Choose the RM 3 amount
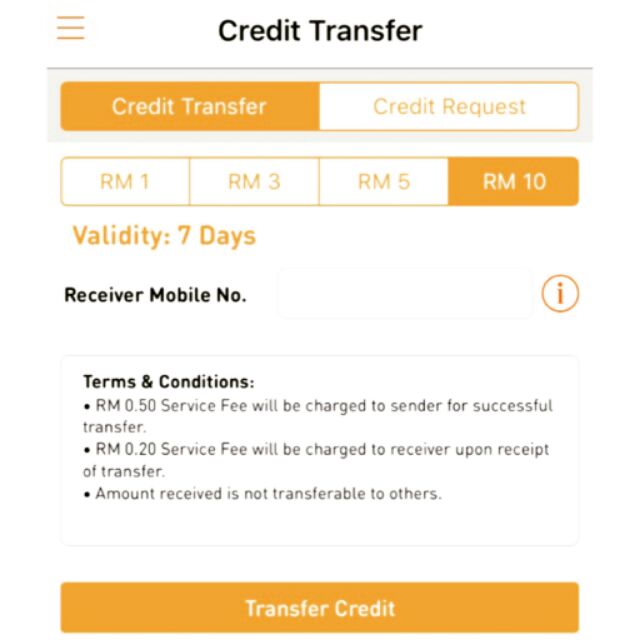The image size is (640, 640). click(x=254, y=181)
